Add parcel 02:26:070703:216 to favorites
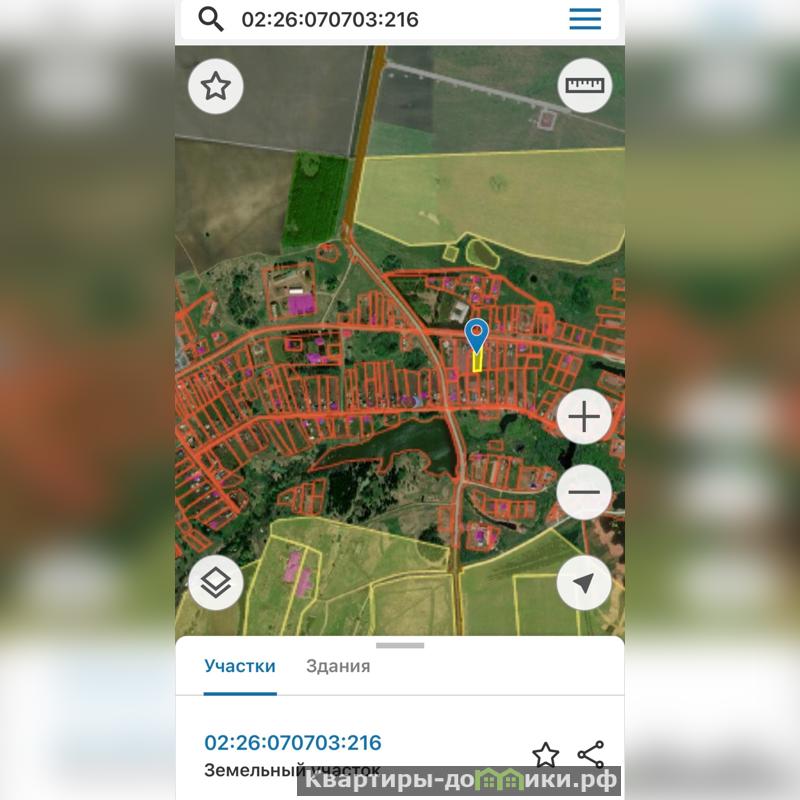The height and width of the screenshot is (800, 800). click(545, 754)
